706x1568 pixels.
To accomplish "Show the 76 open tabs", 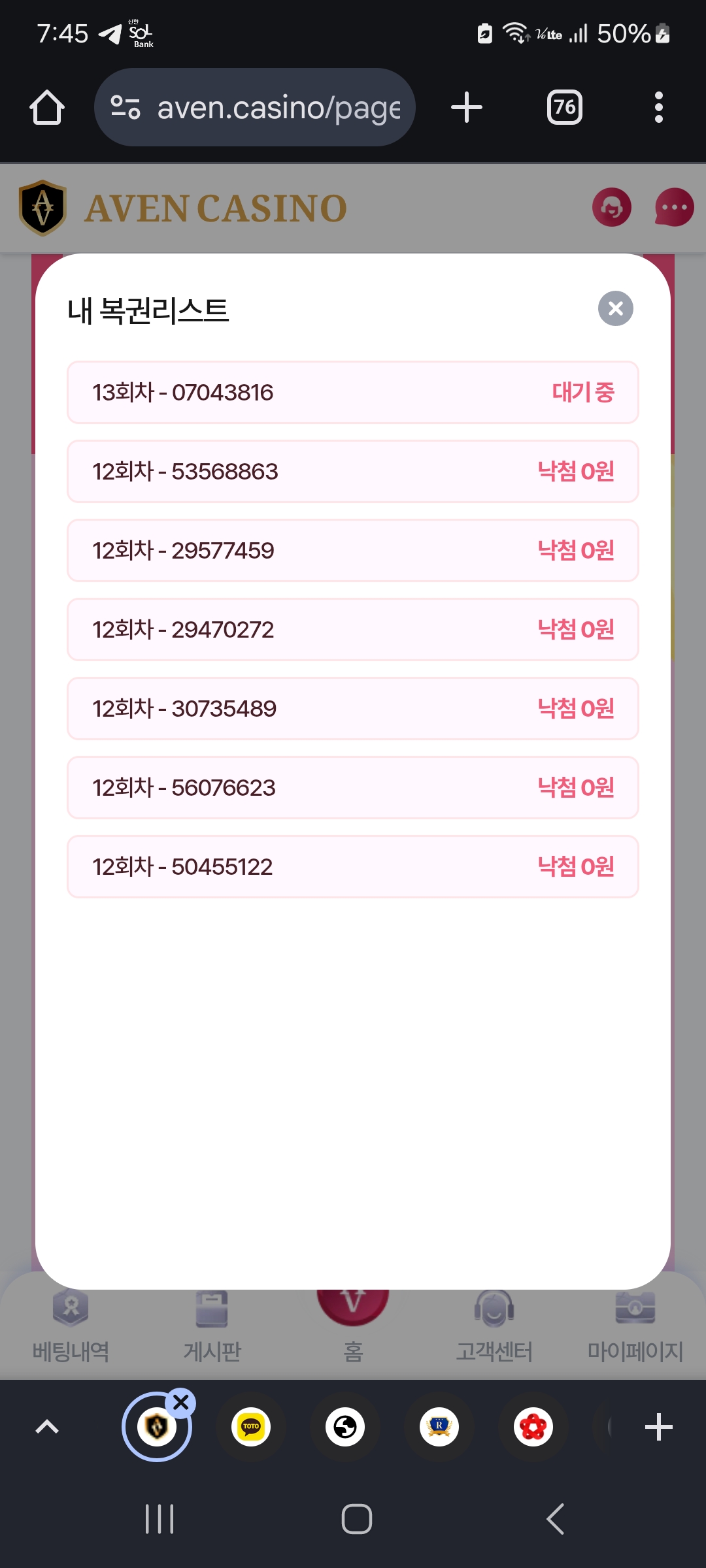I will (565, 107).
